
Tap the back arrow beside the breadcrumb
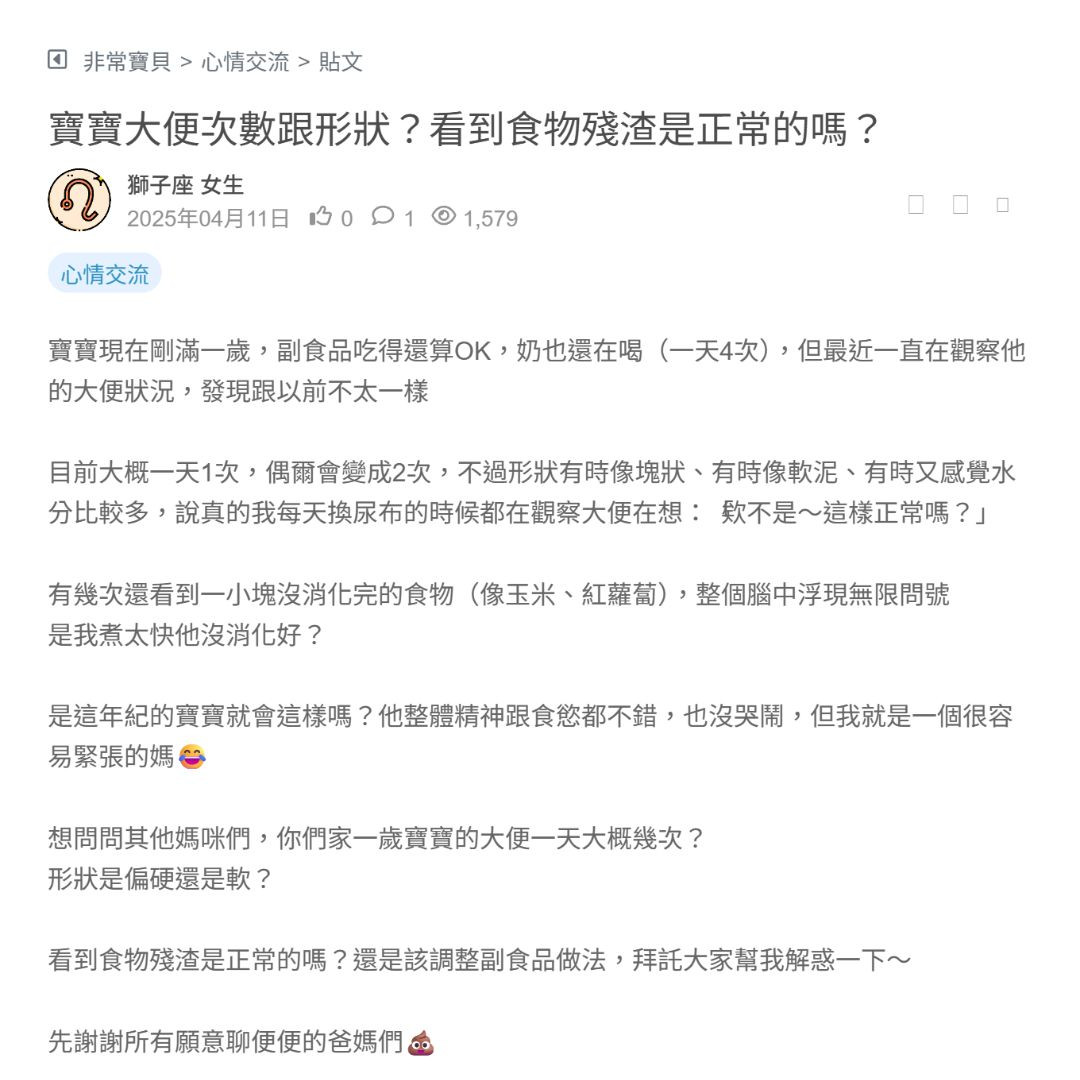click(x=57, y=60)
